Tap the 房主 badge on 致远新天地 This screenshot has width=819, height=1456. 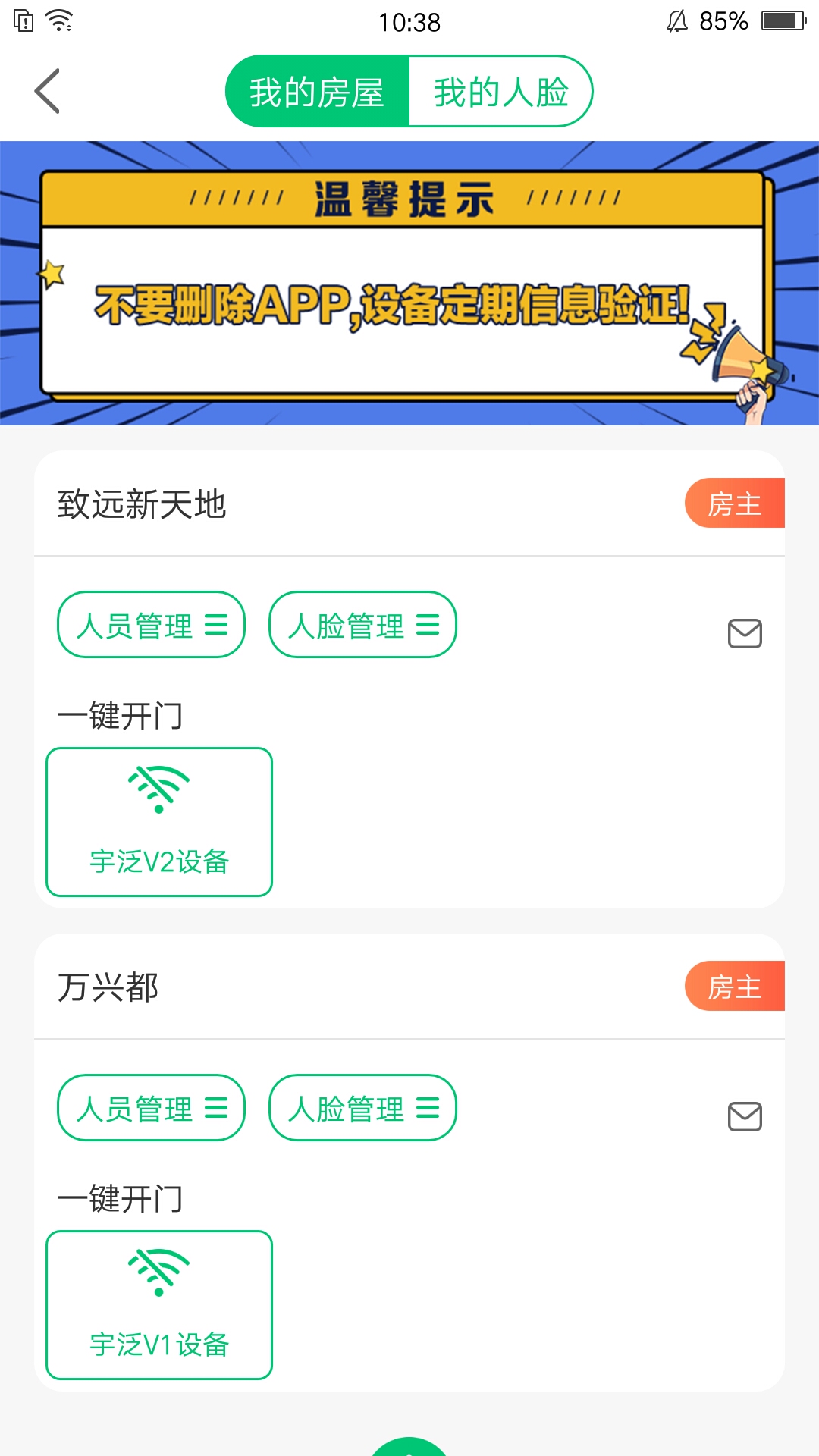pos(734,503)
